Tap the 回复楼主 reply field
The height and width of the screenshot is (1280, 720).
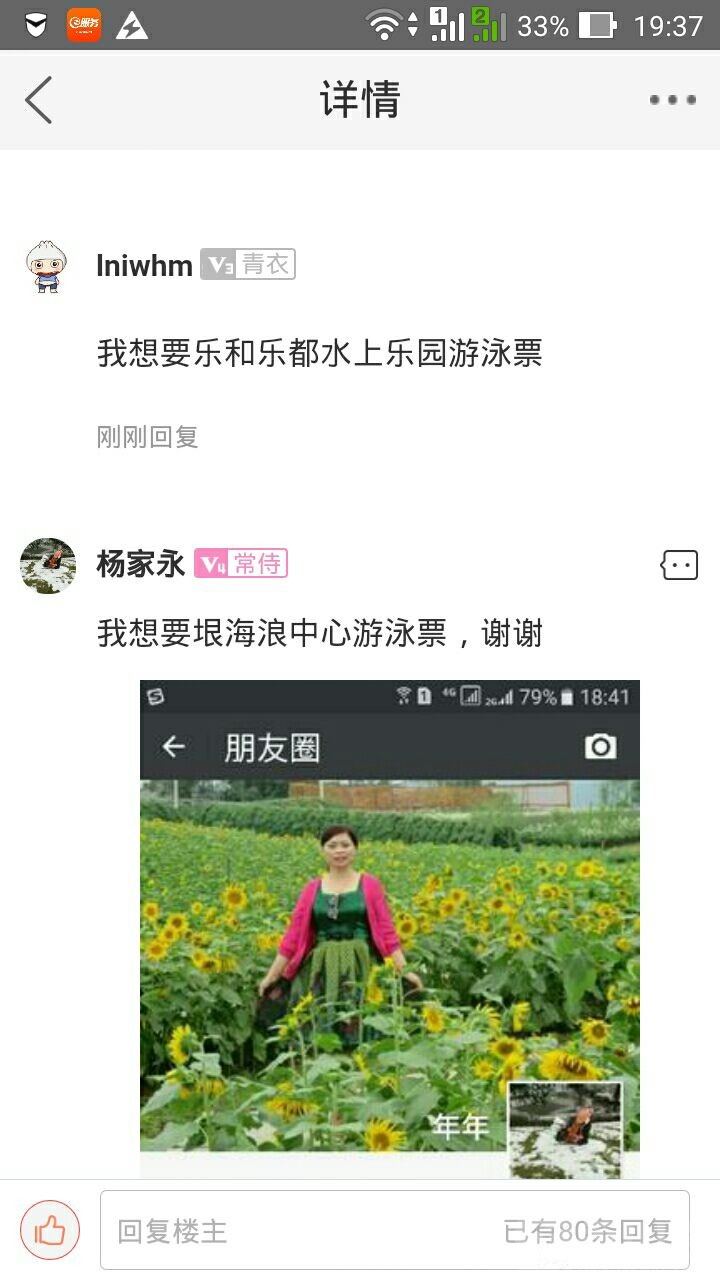[x=394, y=1230]
